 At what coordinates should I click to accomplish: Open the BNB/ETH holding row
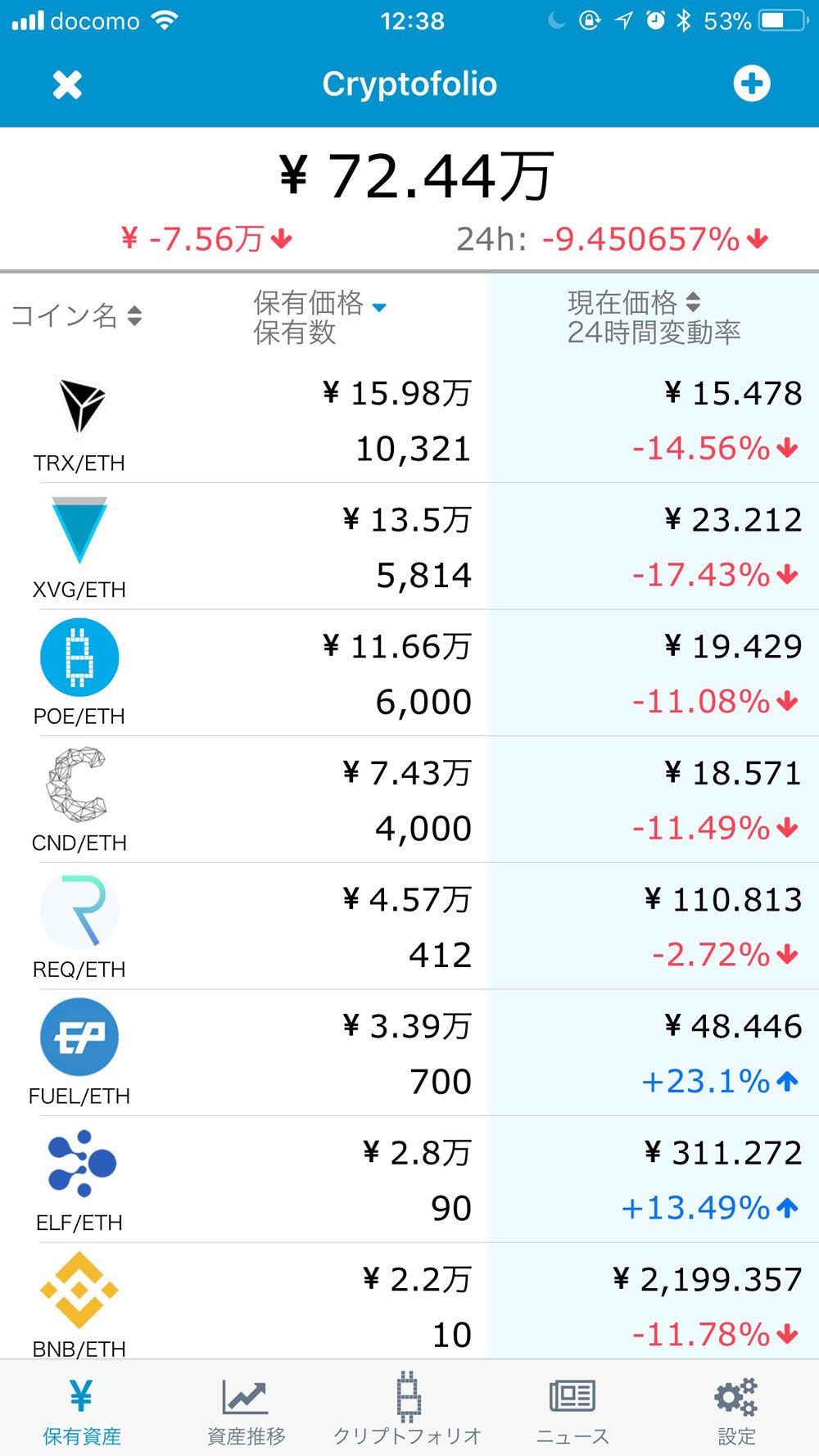pyautogui.click(x=409, y=1302)
